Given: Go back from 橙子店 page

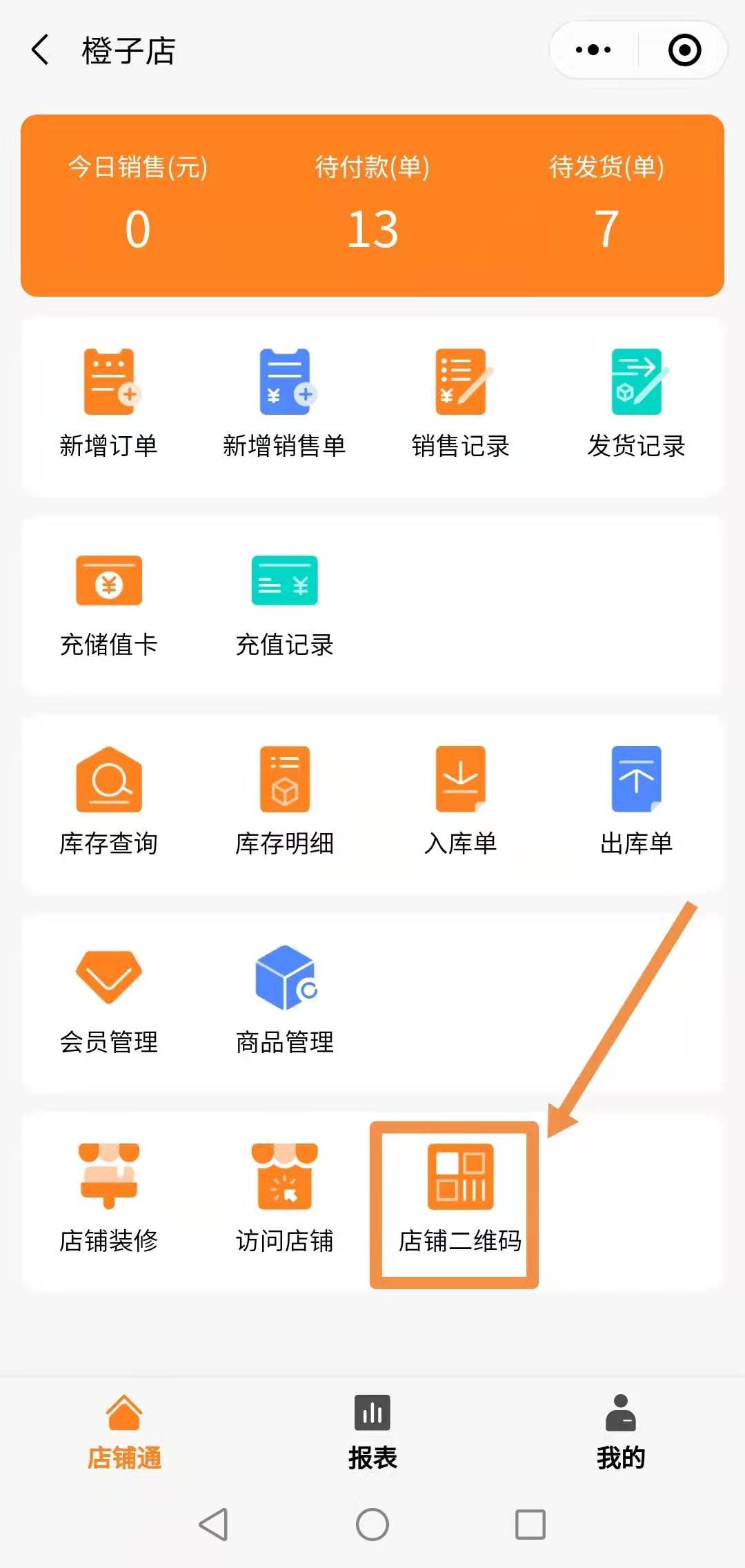Looking at the screenshot, I should 41,50.
